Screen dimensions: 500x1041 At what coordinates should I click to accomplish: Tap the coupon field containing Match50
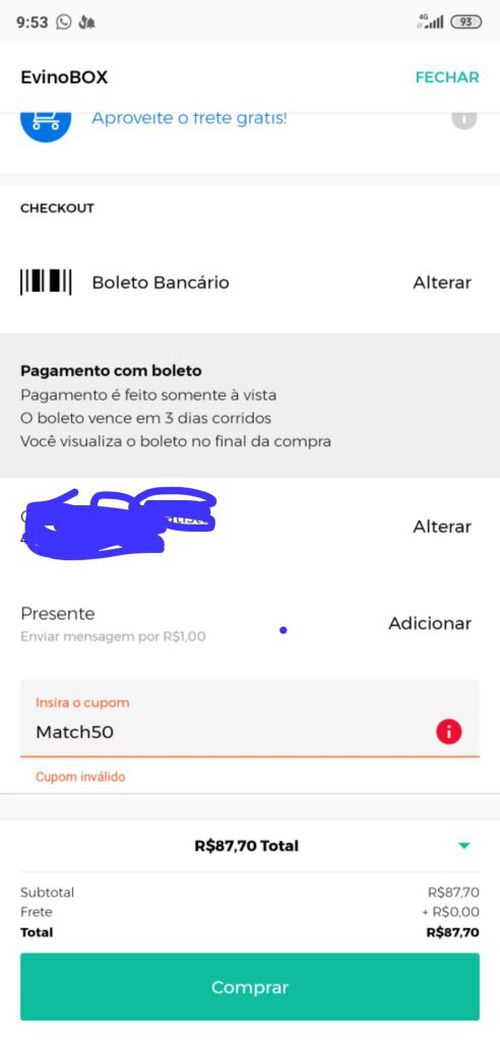tap(250, 718)
